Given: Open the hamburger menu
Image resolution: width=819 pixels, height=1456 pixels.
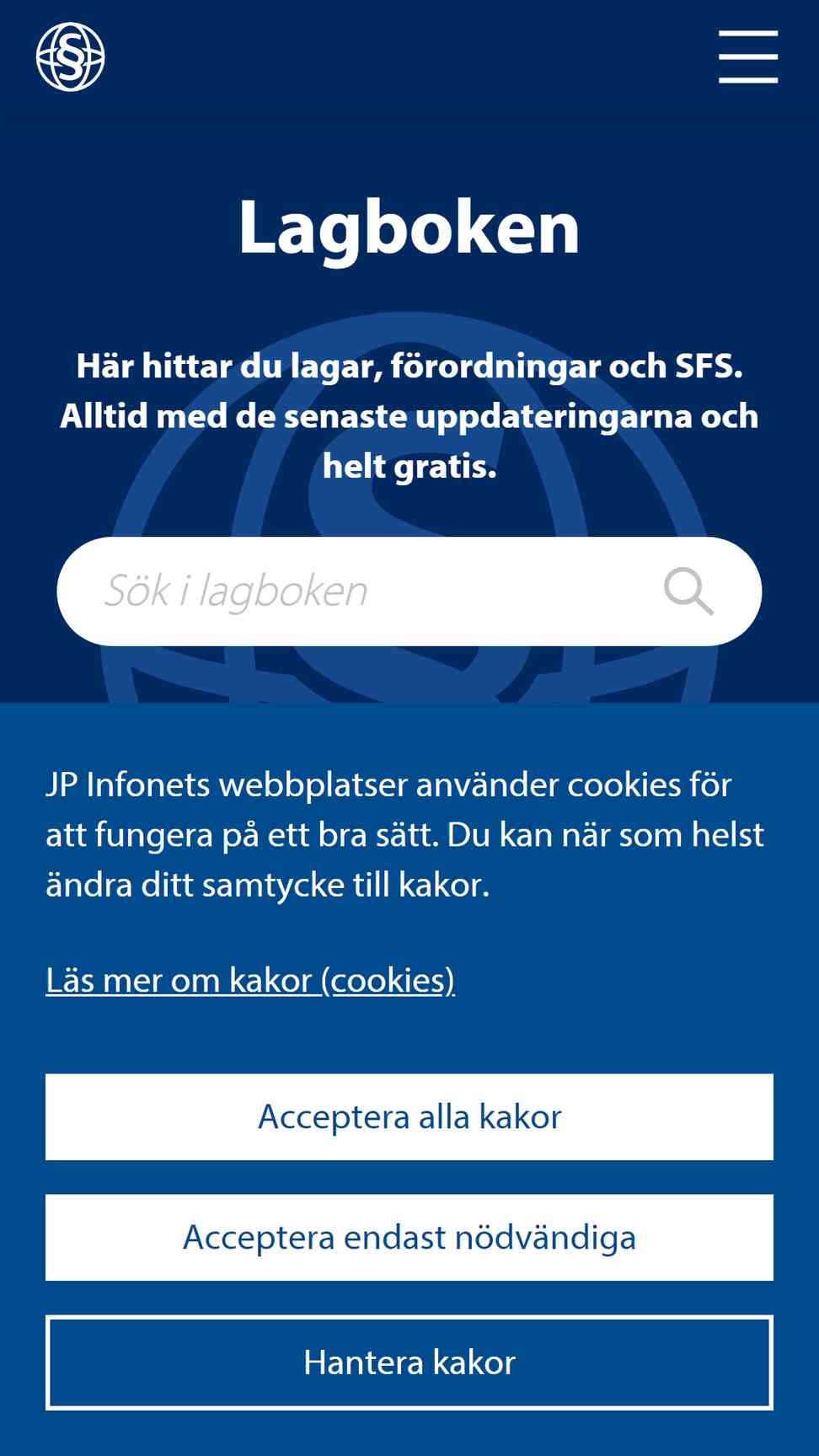Looking at the screenshot, I should coord(747,56).
